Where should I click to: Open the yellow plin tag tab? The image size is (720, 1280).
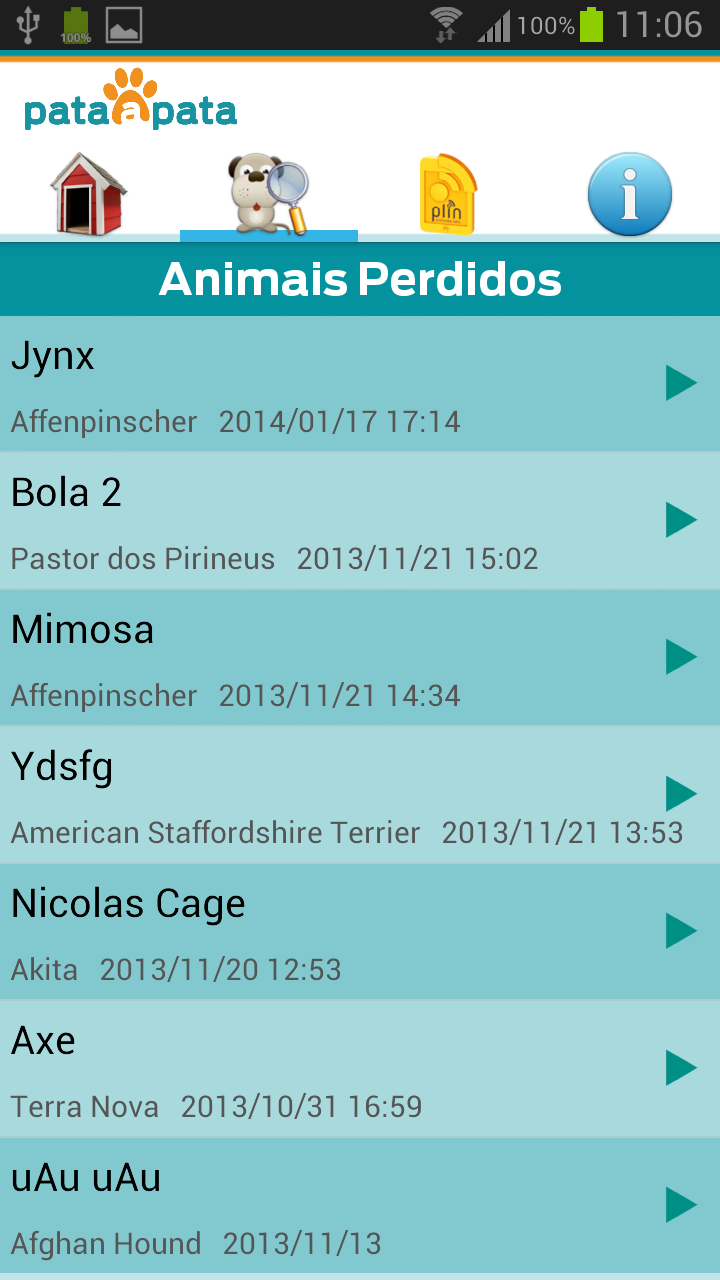[x=448, y=193]
